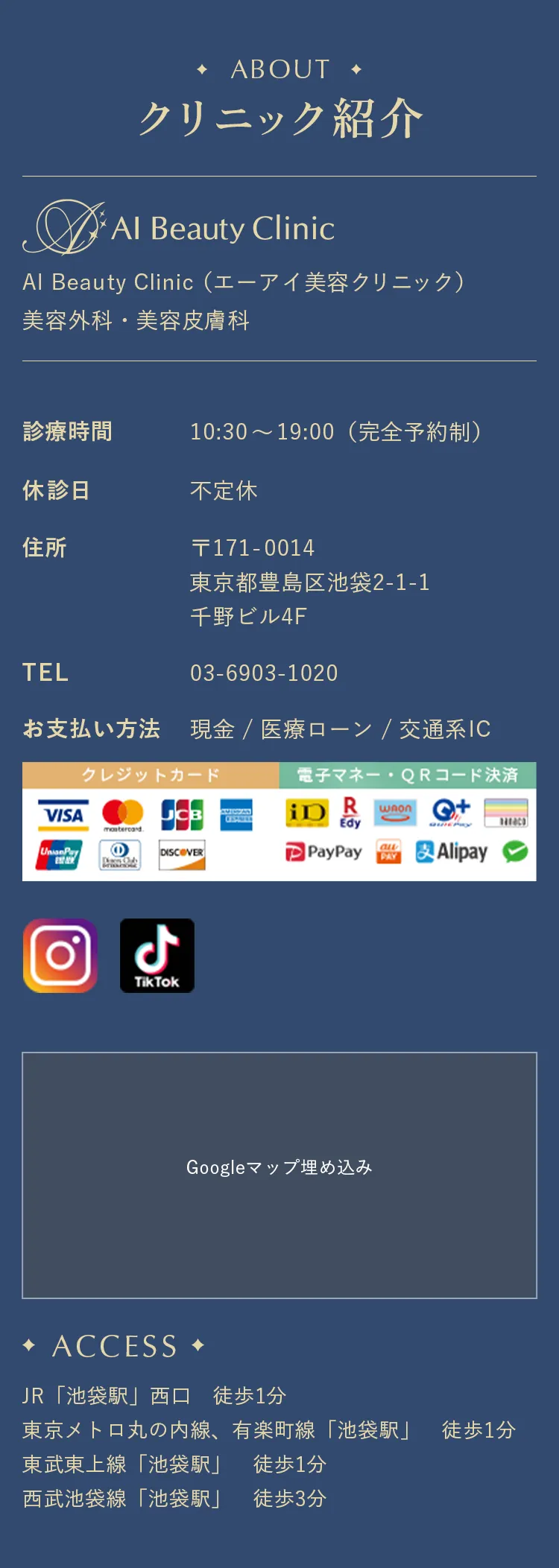Select the WAON e-money icon

point(396,814)
